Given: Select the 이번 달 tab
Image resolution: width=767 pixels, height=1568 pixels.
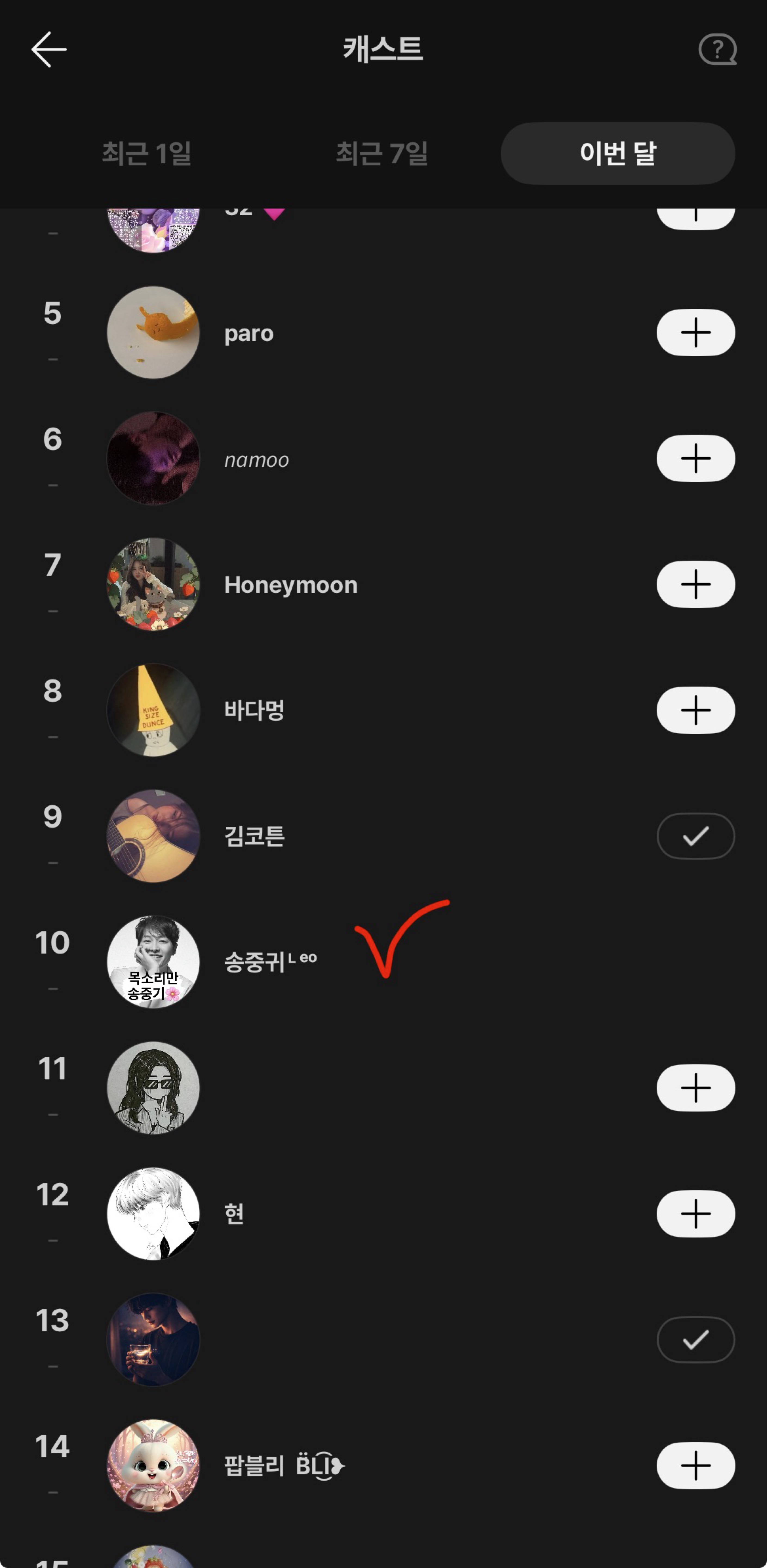Looking at the screenshot, I should pyautogui.click(x=617, y=153).
